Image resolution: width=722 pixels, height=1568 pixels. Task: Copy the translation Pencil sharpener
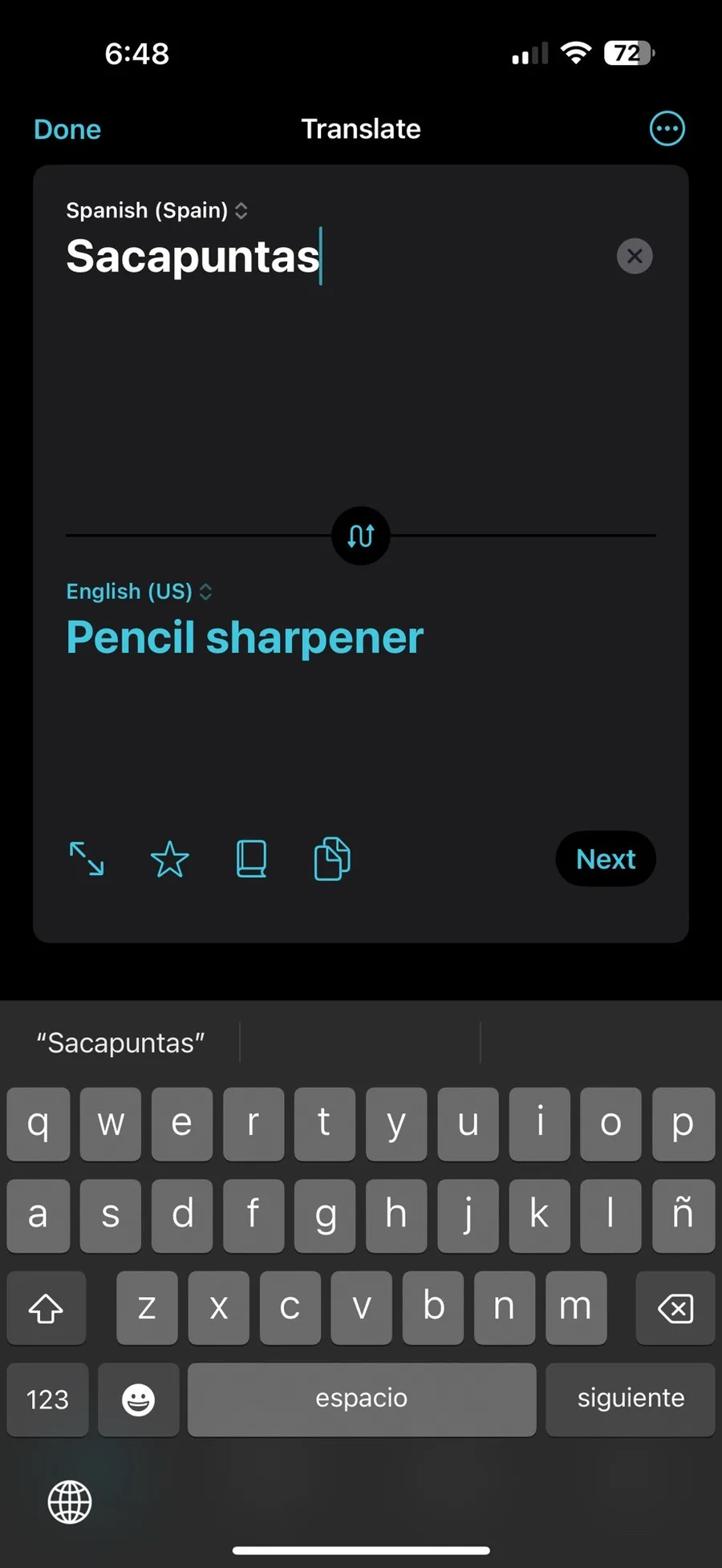(x=331, y=859)
